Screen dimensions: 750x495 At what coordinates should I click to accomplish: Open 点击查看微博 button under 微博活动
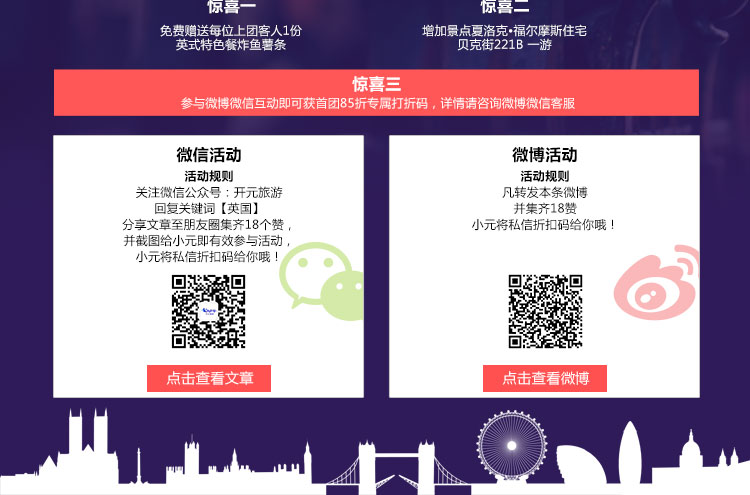[x=545, y=378]
